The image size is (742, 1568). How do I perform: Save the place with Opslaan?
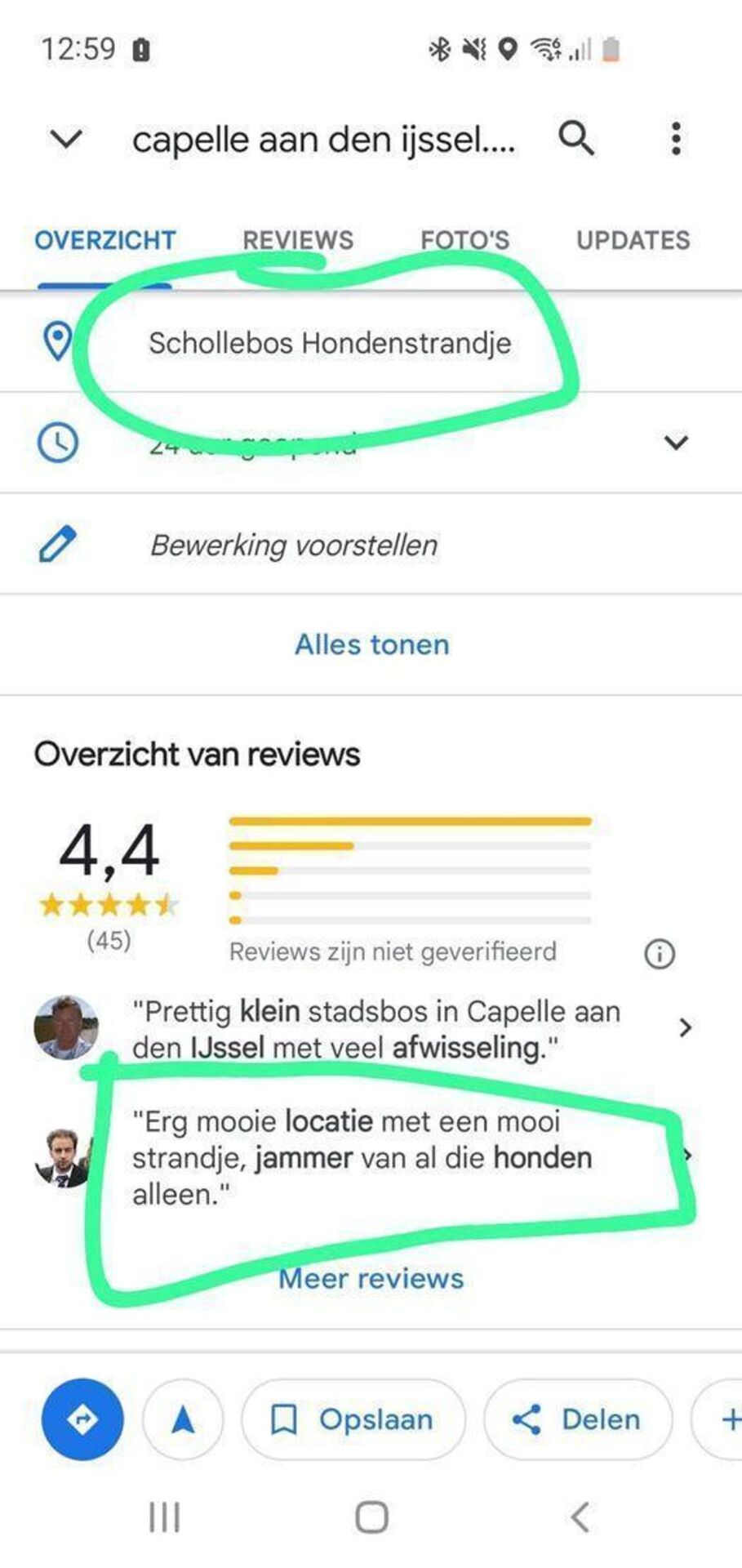click(353, 1420)
